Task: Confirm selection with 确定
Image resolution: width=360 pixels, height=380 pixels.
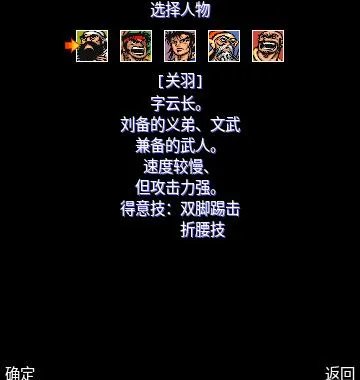Action: (20, 373)
